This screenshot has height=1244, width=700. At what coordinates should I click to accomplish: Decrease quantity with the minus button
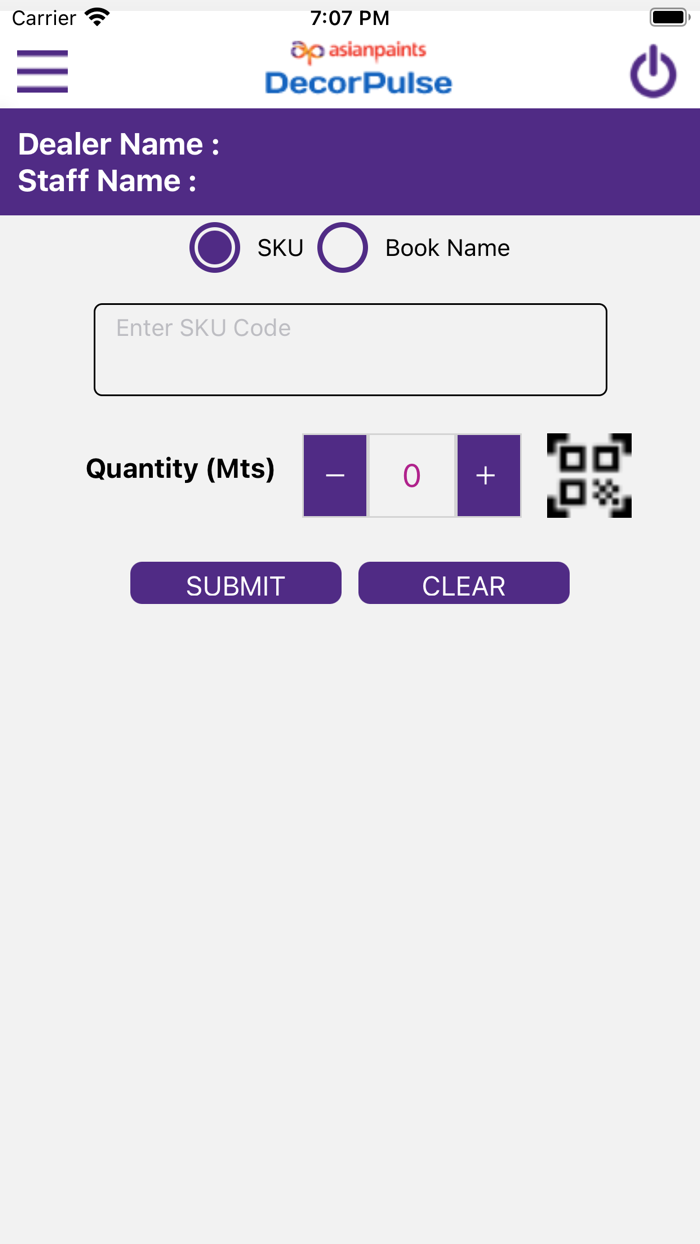[335, 476]
